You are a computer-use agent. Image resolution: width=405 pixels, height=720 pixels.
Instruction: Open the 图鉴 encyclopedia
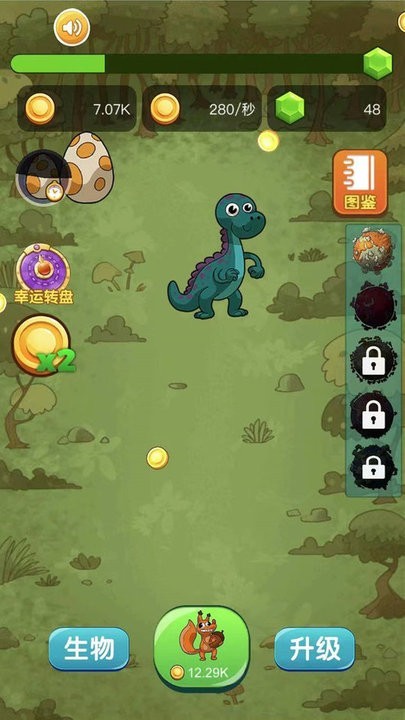coord(360,183)
